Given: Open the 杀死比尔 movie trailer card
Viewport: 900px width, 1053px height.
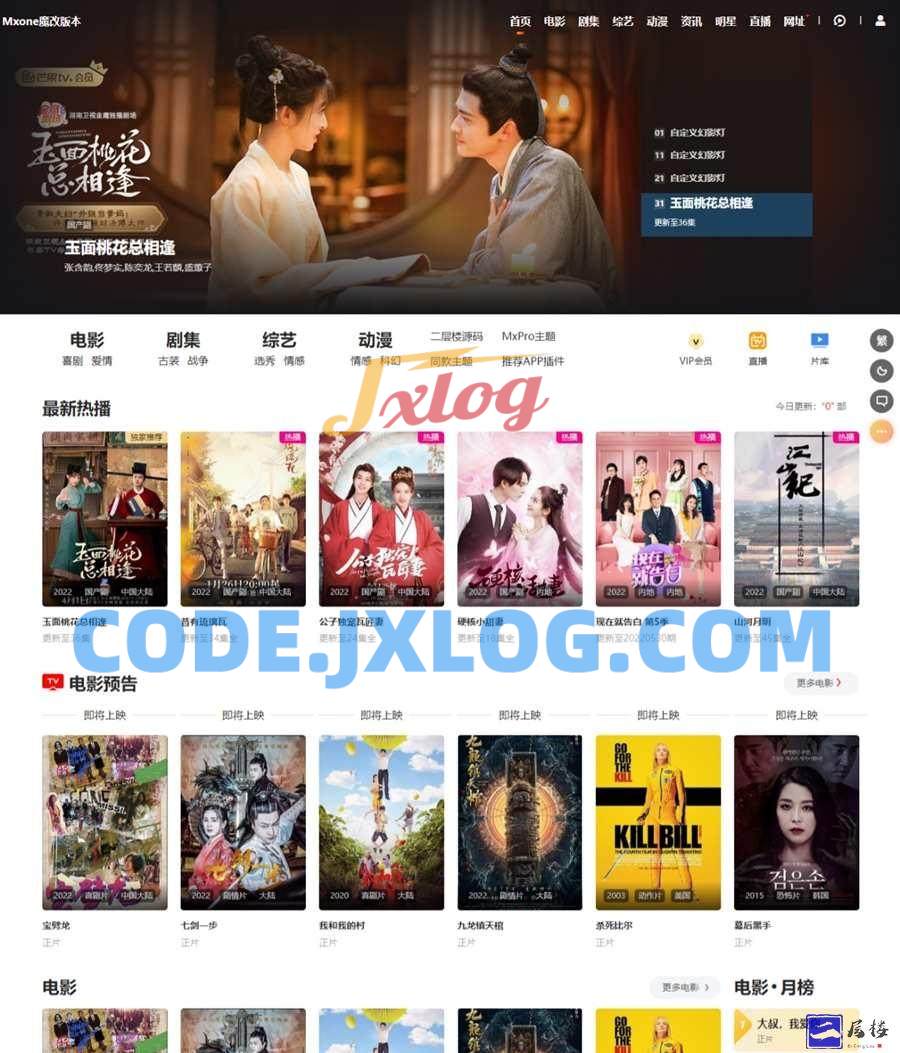Looking at the screenshot, I should 658,822.
